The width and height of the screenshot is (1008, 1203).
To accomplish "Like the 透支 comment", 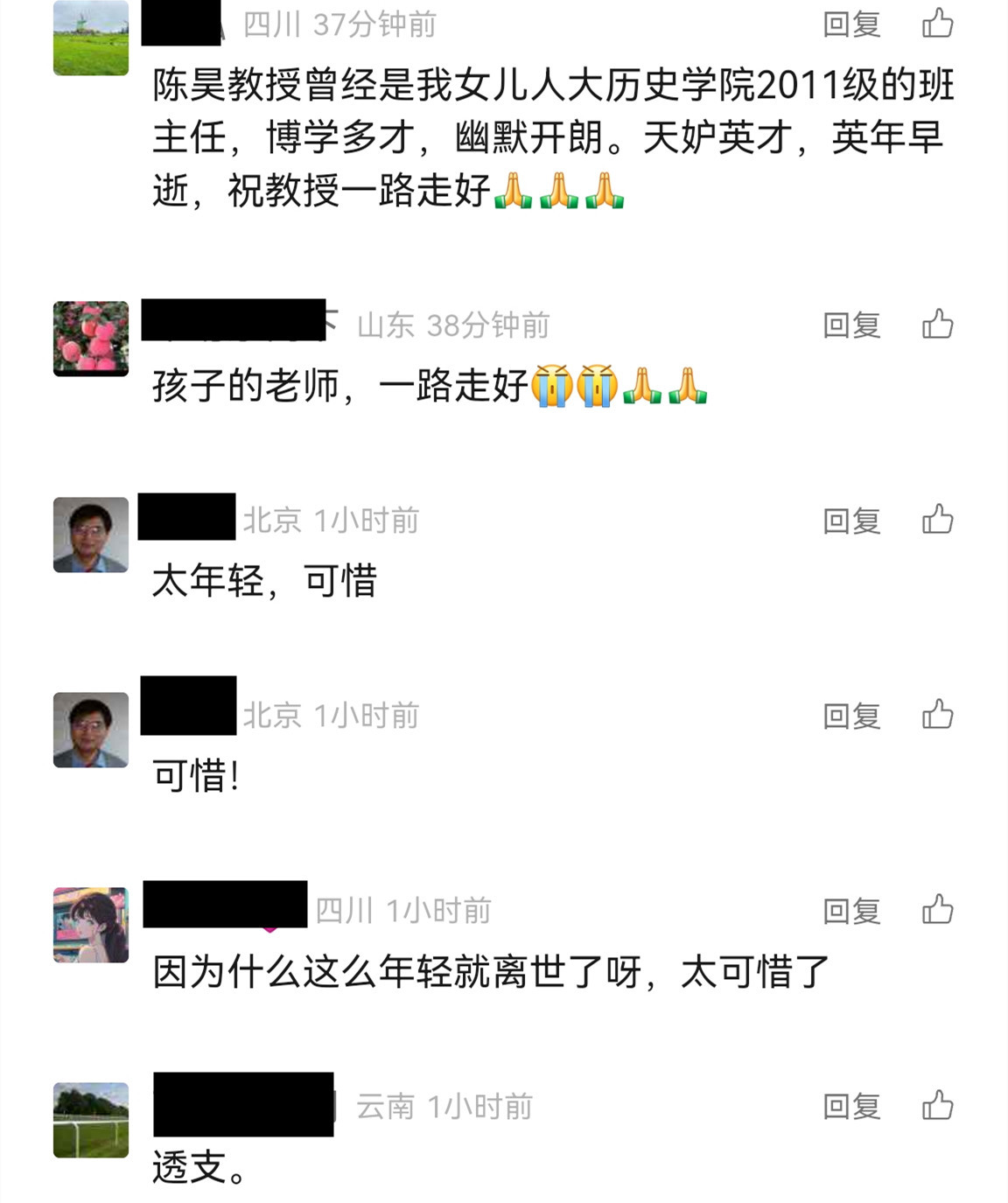I will (937, 1106).
